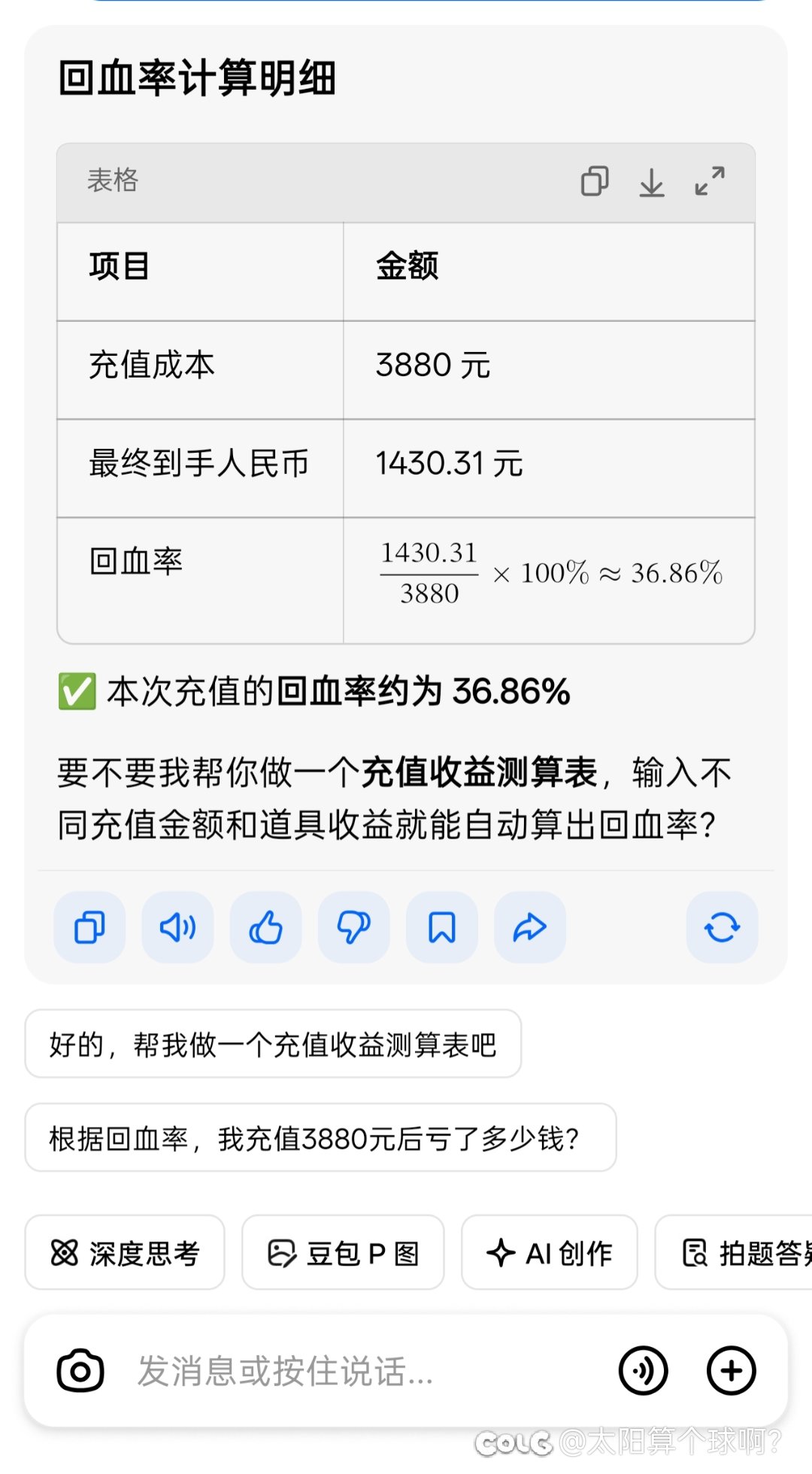
Task: Expand the table to fullscreen
Action: (x=710, y=181)
